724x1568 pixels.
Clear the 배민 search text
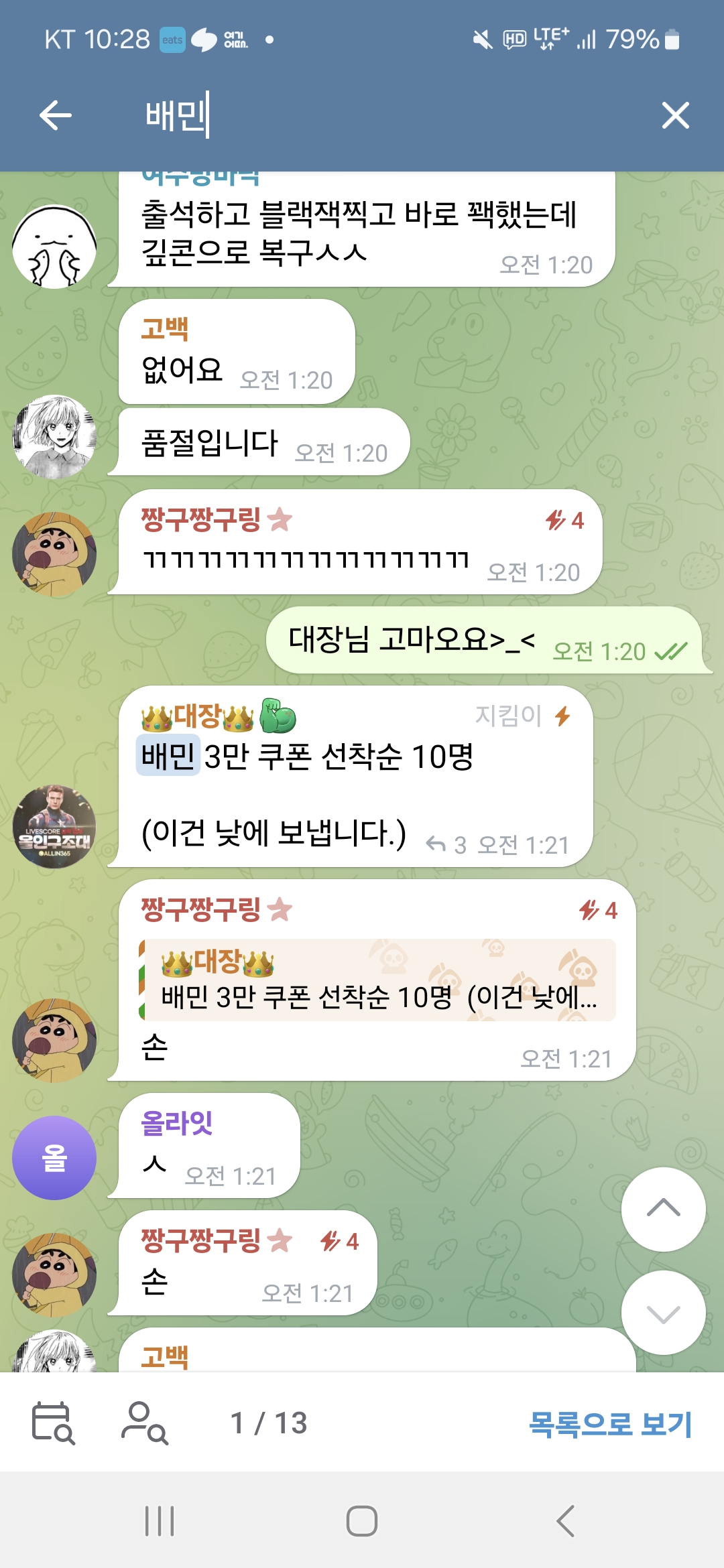point(675,115)
